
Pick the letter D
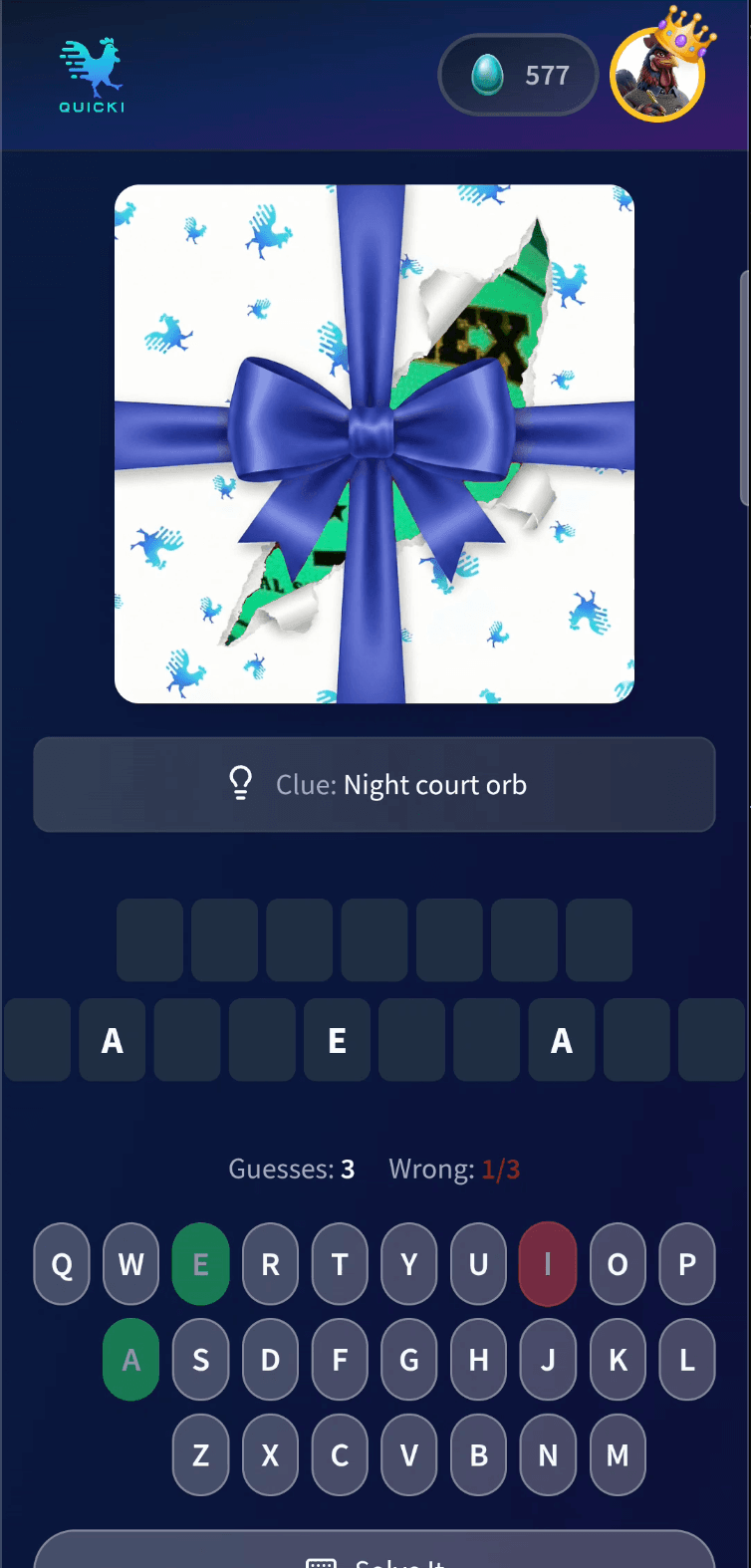[x=270, y=1360]
